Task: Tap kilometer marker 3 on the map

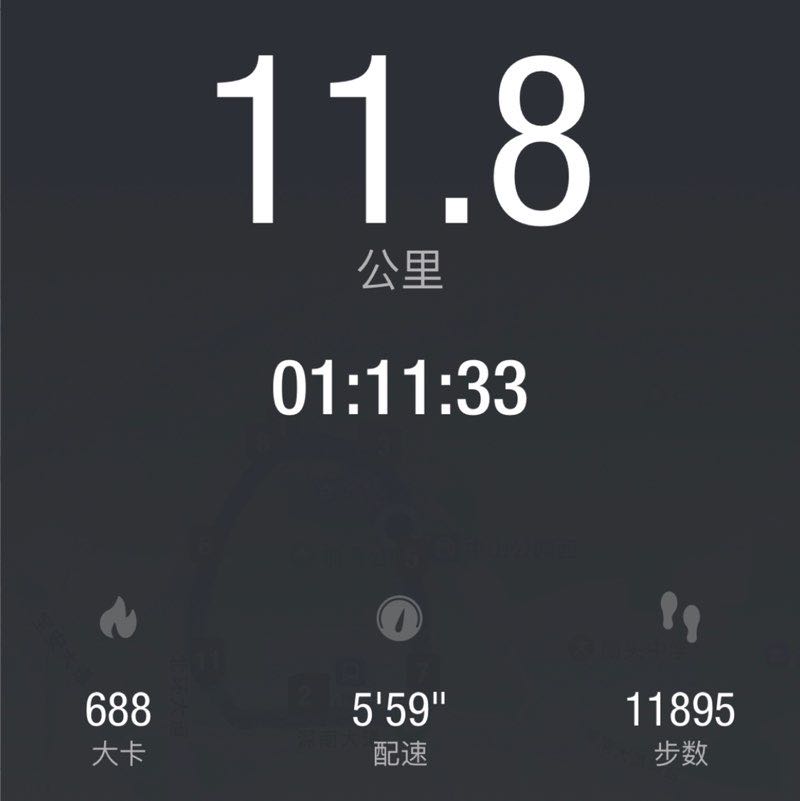Action: coord(386,444)
